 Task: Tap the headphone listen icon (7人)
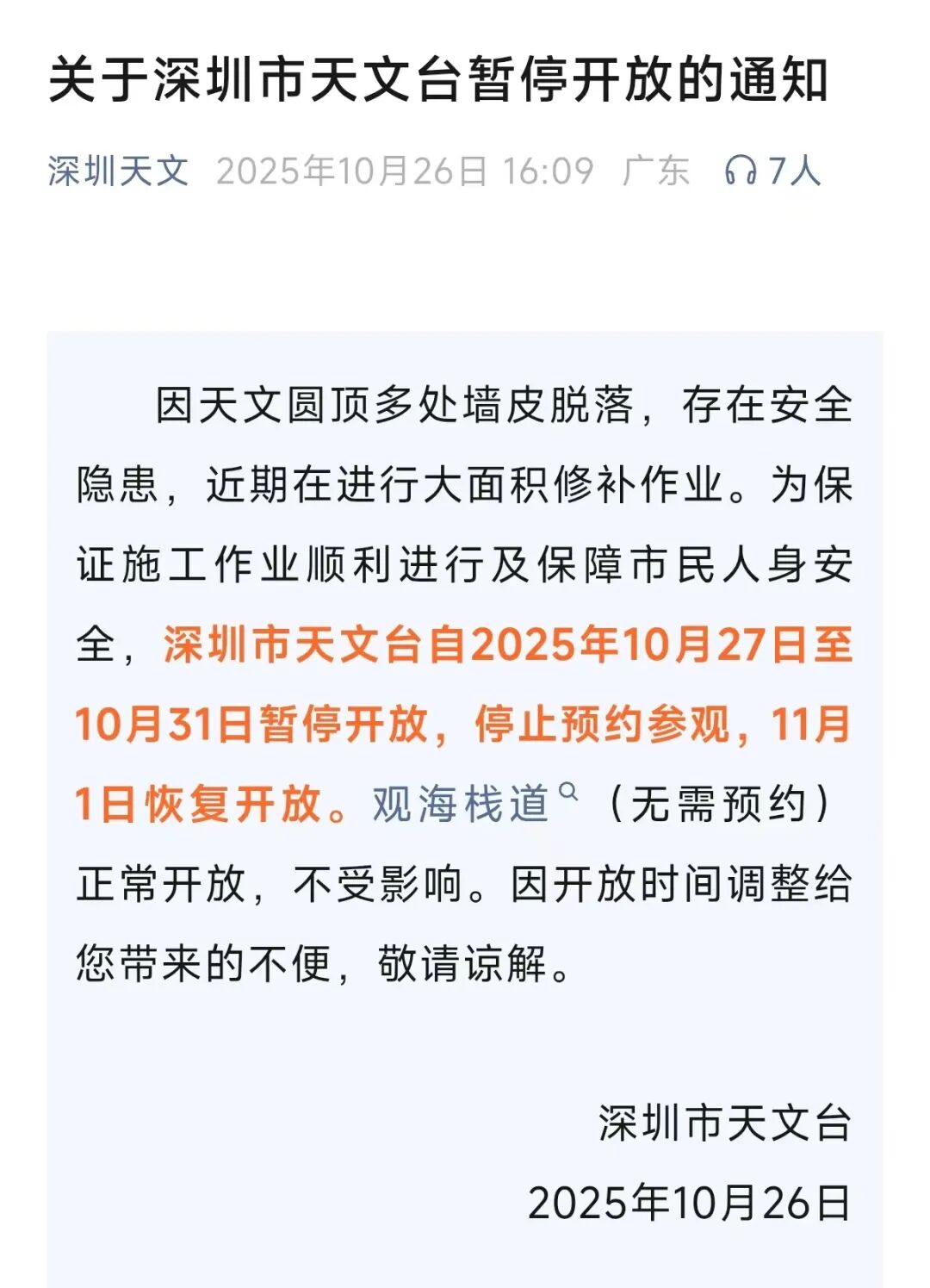click(740, 171)
